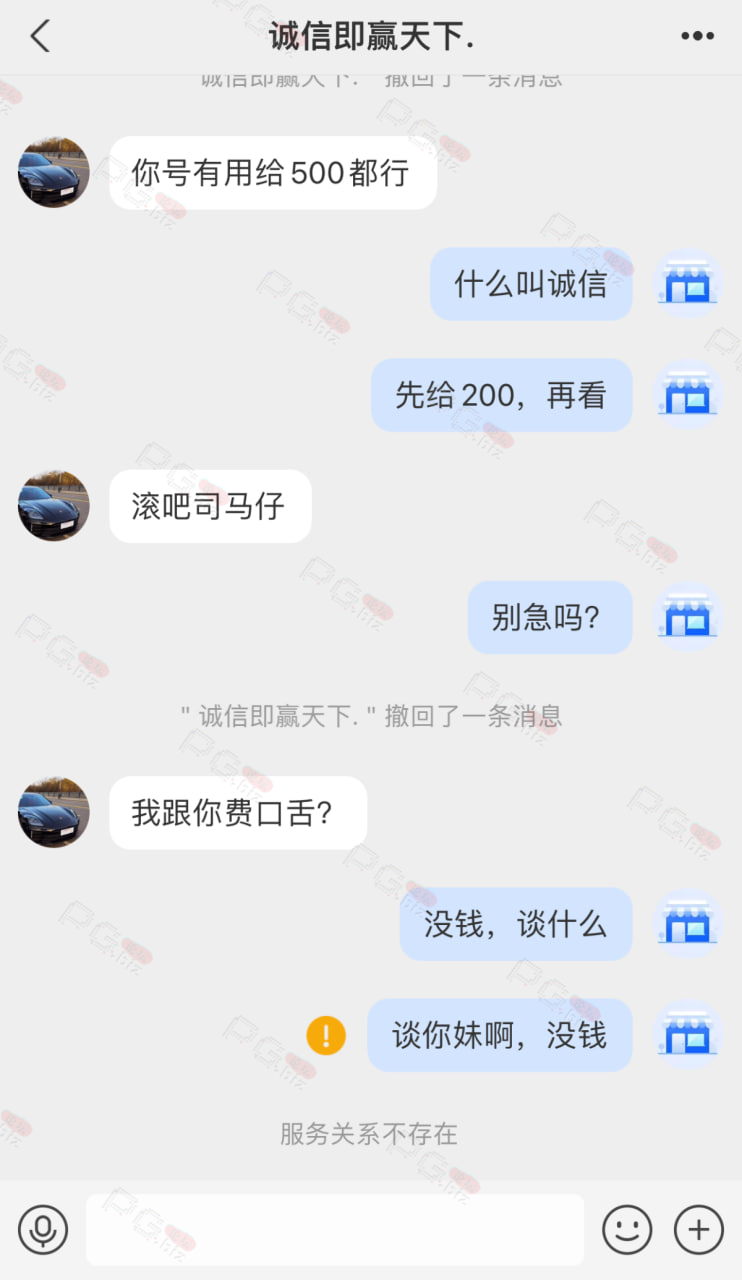Open the emoji picker
742x1280 pixels.
pyautogui.click(x=627, y=1230)
